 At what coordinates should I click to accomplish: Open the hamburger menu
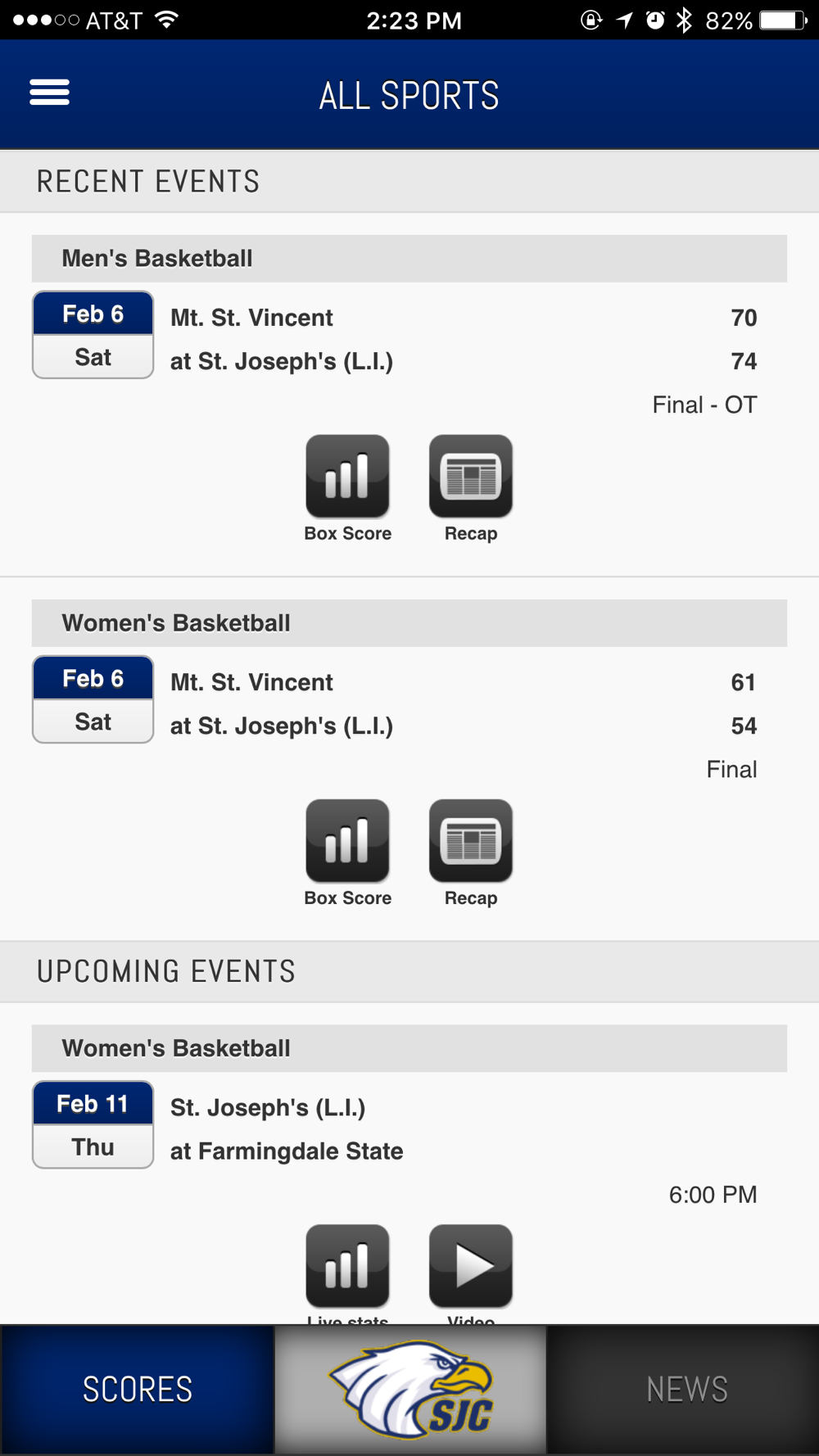(x=49, y=93)
